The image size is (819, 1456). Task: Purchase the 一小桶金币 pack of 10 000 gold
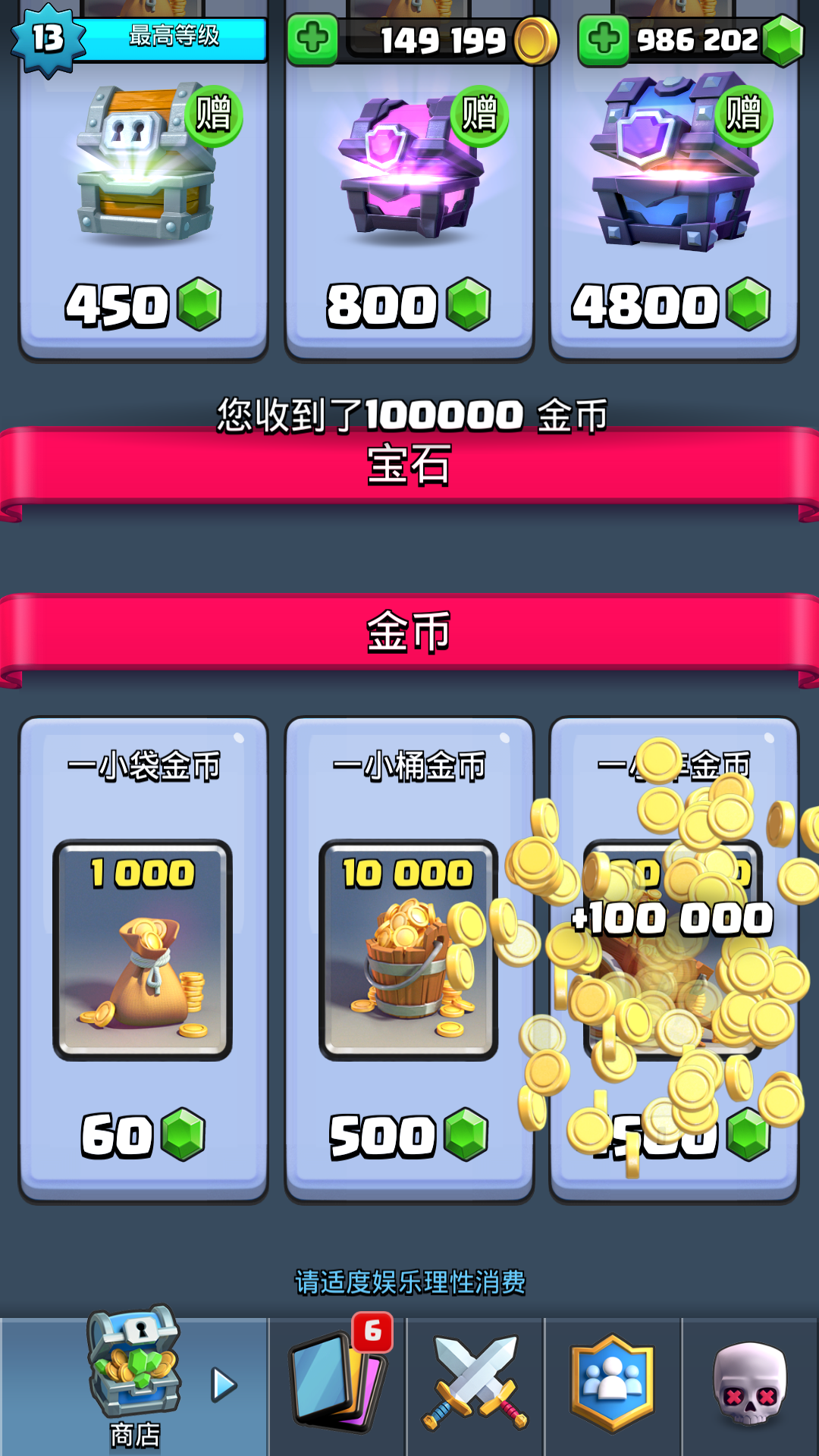(x=409, y=959)
